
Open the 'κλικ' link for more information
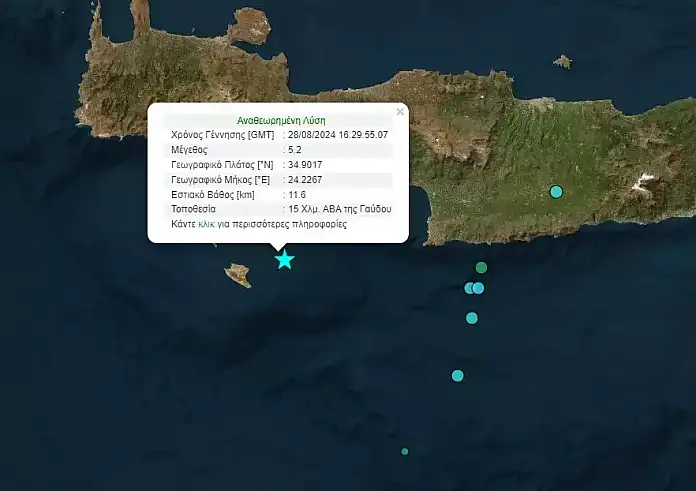click(x=207, y=225)
